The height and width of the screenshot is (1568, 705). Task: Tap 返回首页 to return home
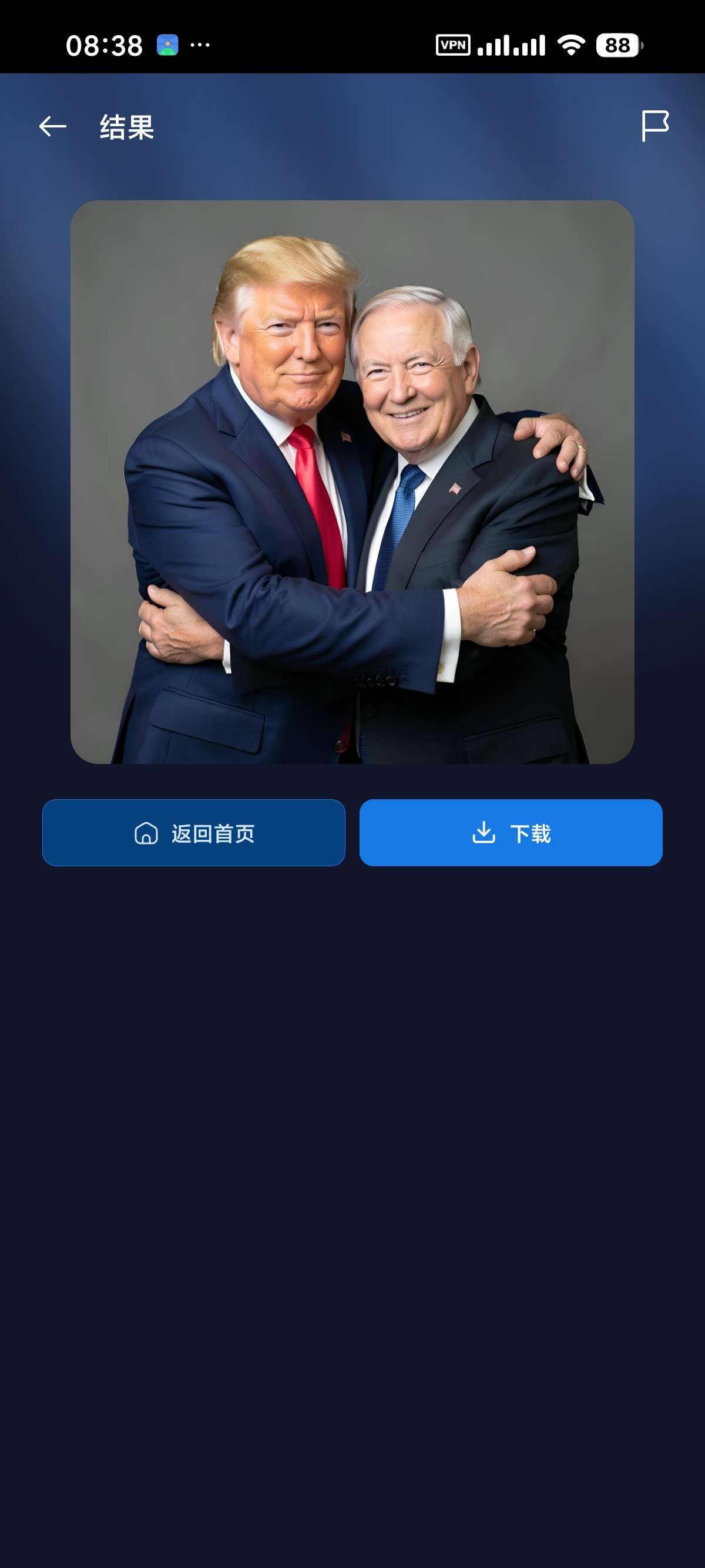pyautogui.click(x=194, y=833)
